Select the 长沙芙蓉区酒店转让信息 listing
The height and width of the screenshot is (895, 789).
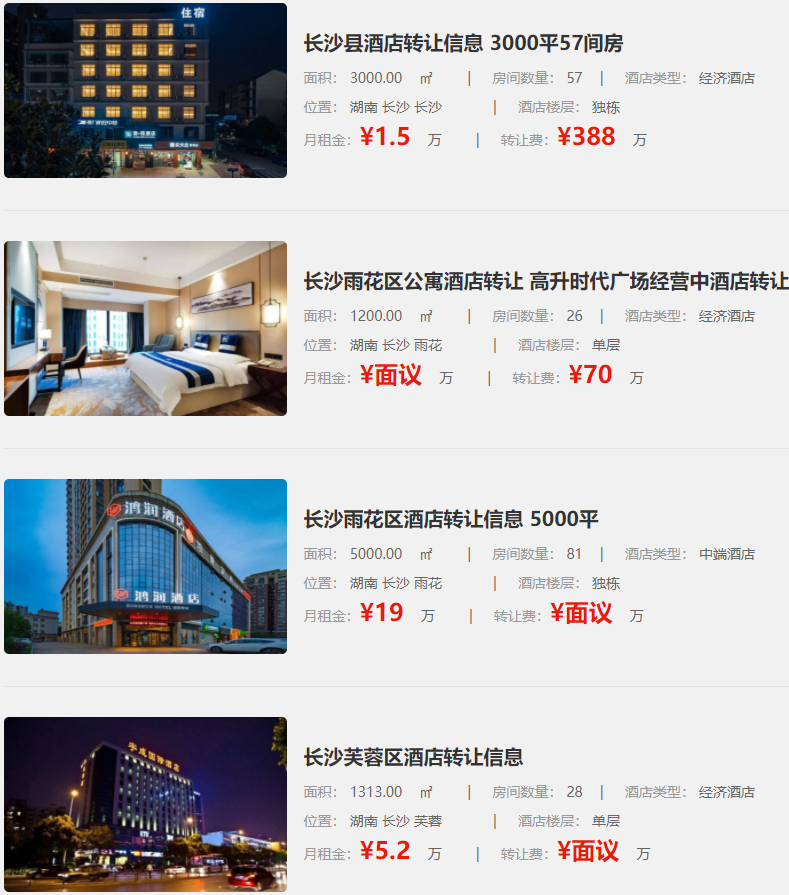pos(413,757)
